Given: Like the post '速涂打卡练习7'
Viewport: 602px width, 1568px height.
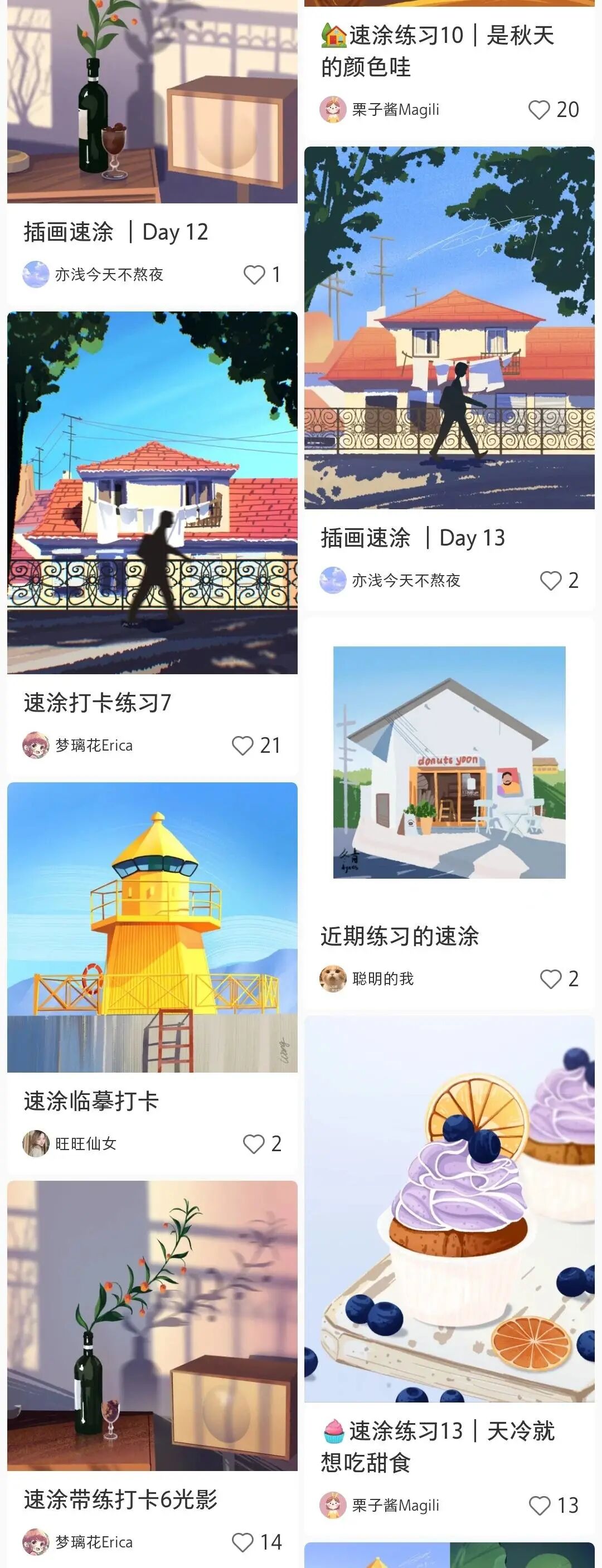Looking at the screenshot, I should point(242,746).
